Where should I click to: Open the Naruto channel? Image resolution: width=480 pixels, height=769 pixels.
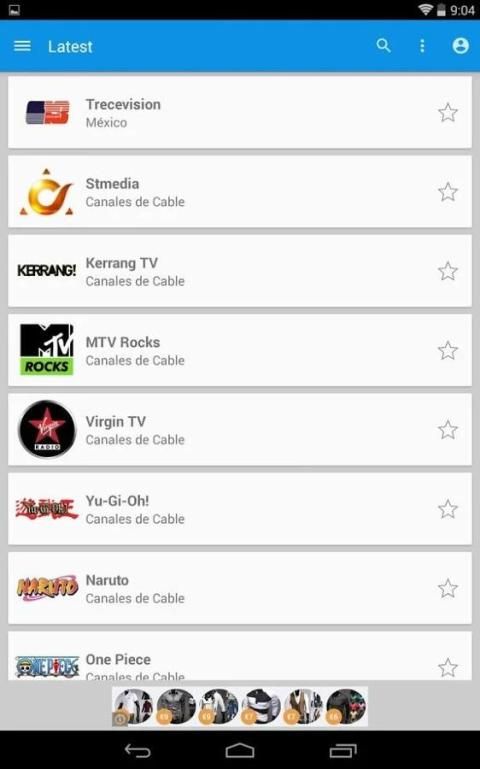pyautogui.click(x=240, y=588)
